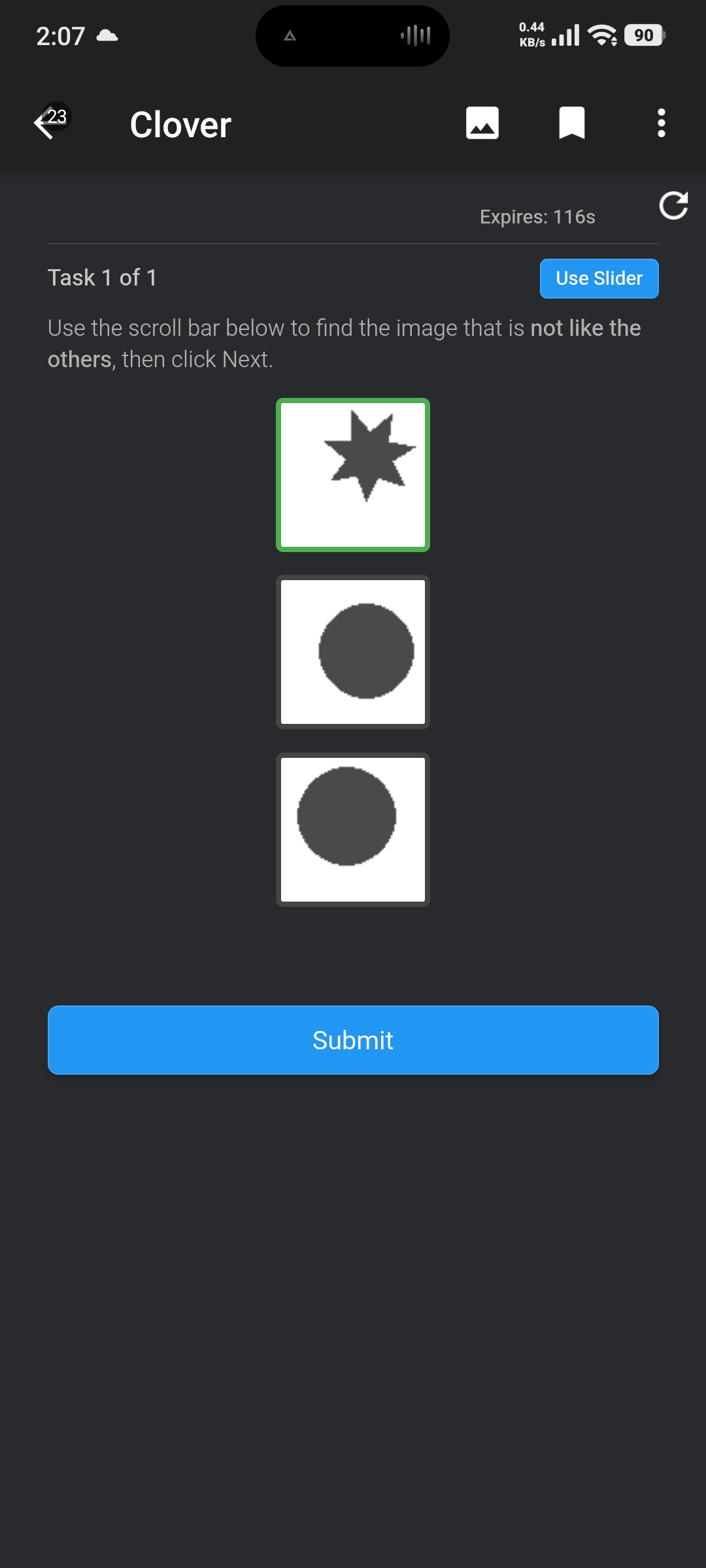Bookmark this Clover page

click(x=572, y=123)
